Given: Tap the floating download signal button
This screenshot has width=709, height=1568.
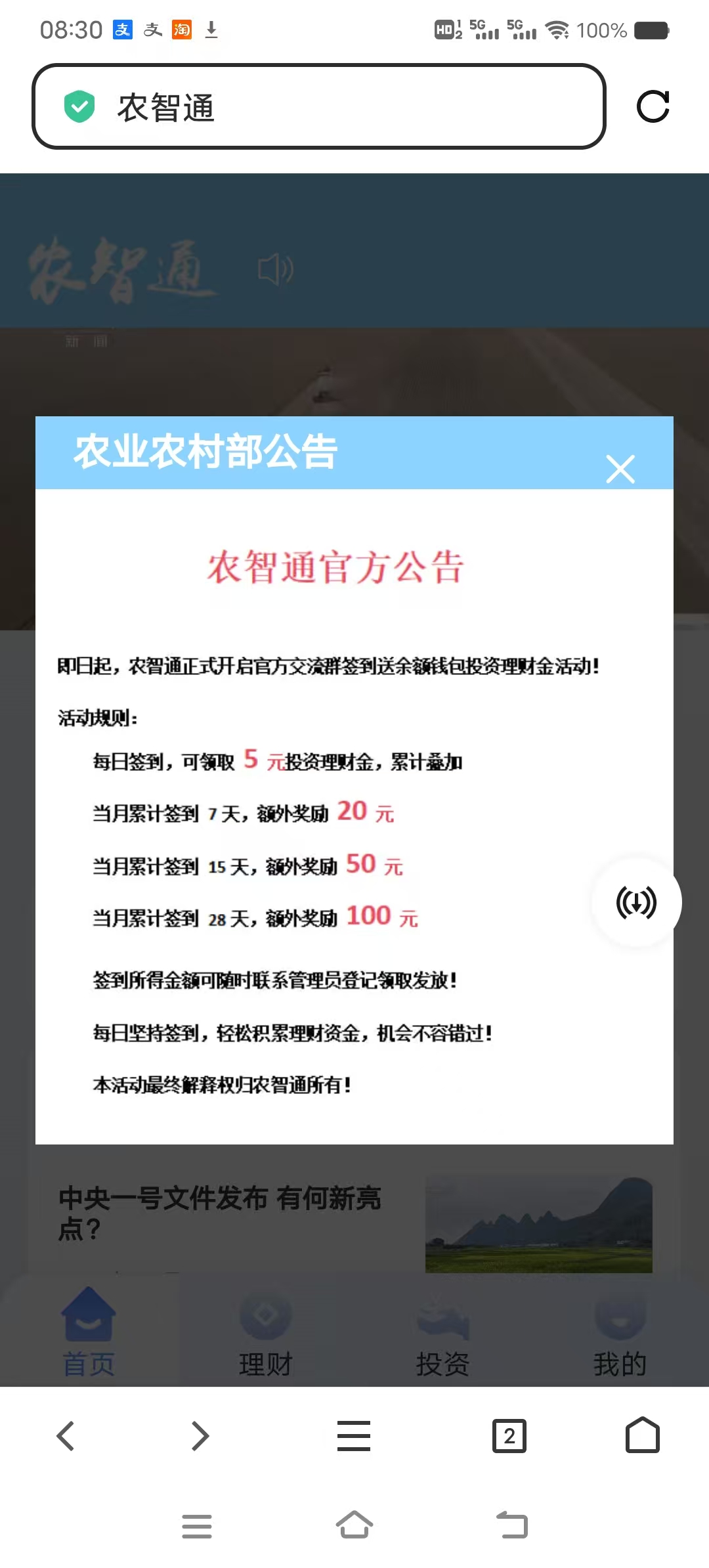Looking at the screenshot, I should (635, 902).
